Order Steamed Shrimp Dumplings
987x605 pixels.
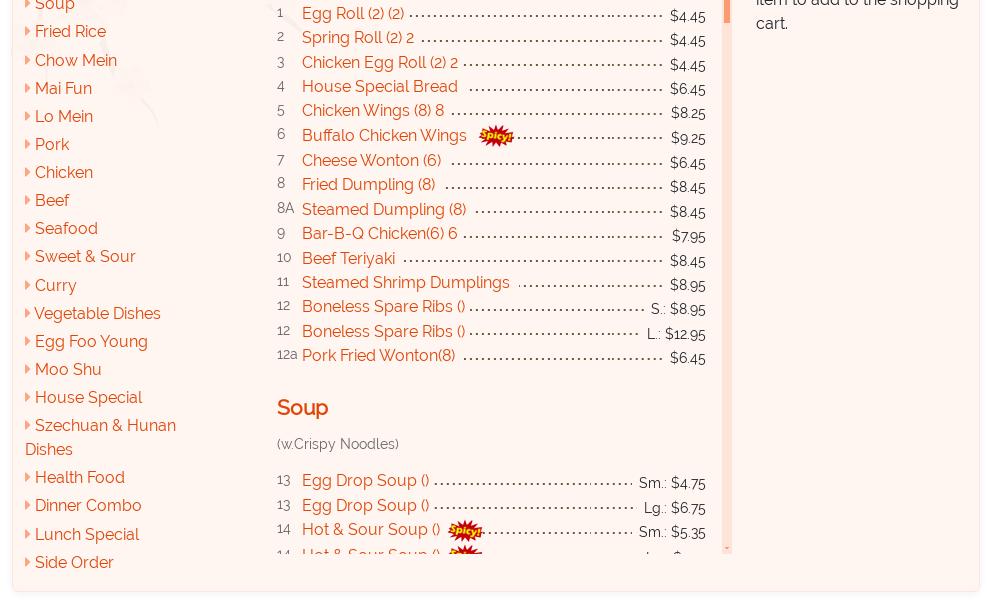click(405, 282)
